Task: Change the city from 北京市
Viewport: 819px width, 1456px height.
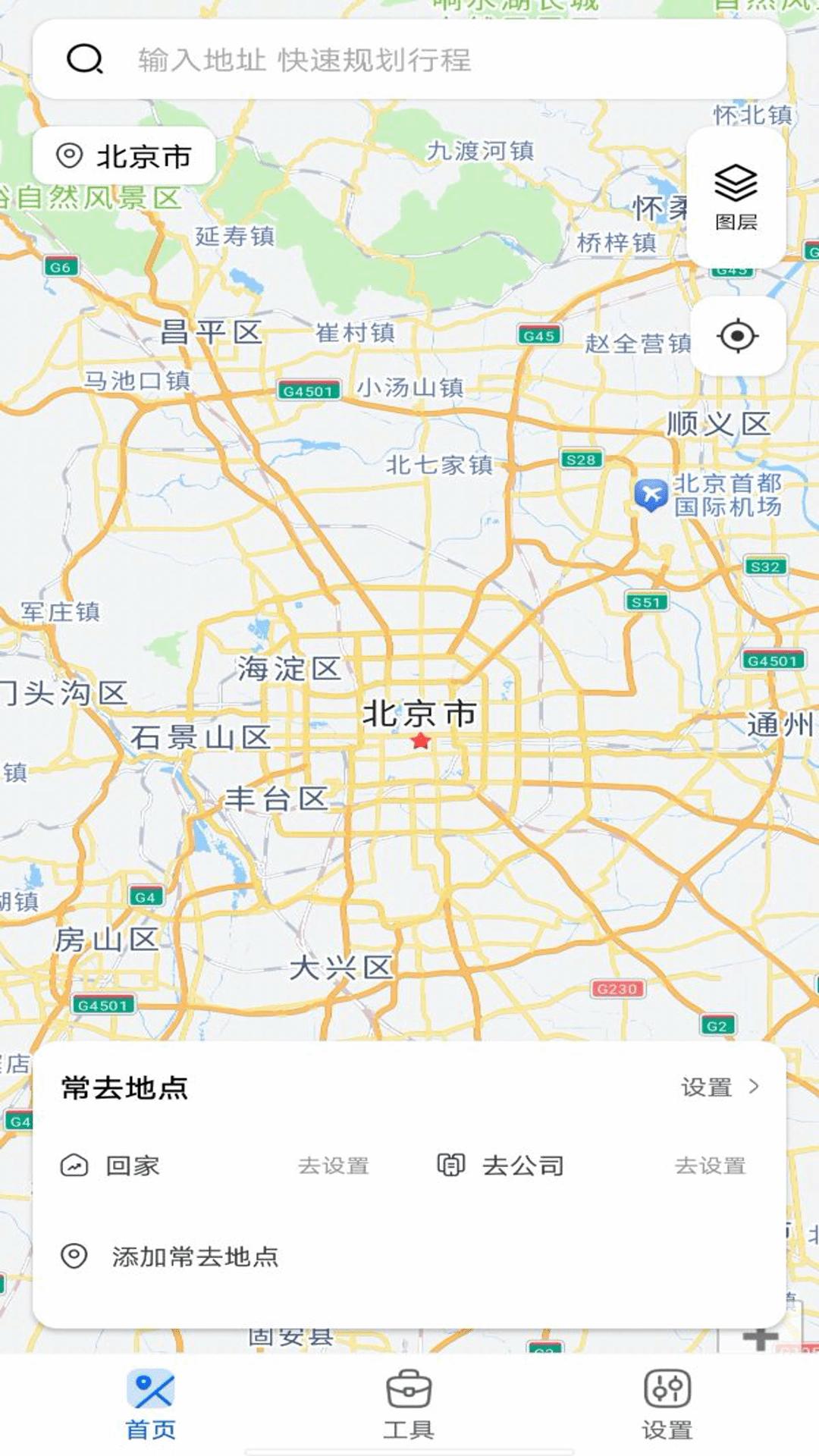Action: tap(124, 156)
